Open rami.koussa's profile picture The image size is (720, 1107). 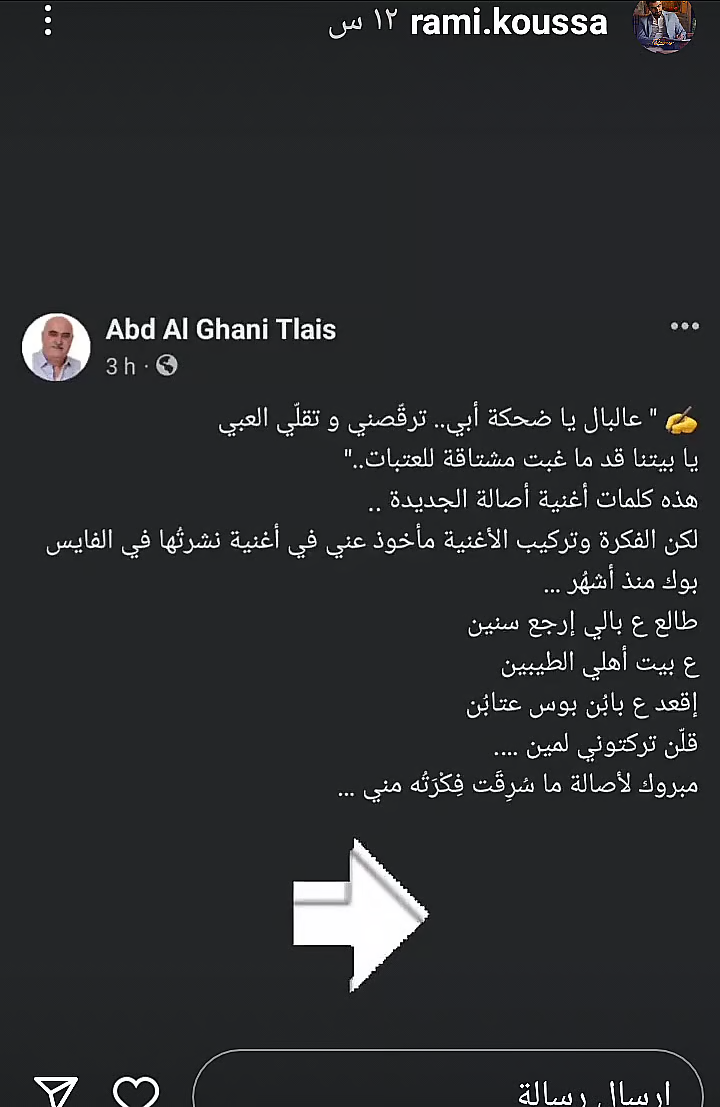coord(664,24)
